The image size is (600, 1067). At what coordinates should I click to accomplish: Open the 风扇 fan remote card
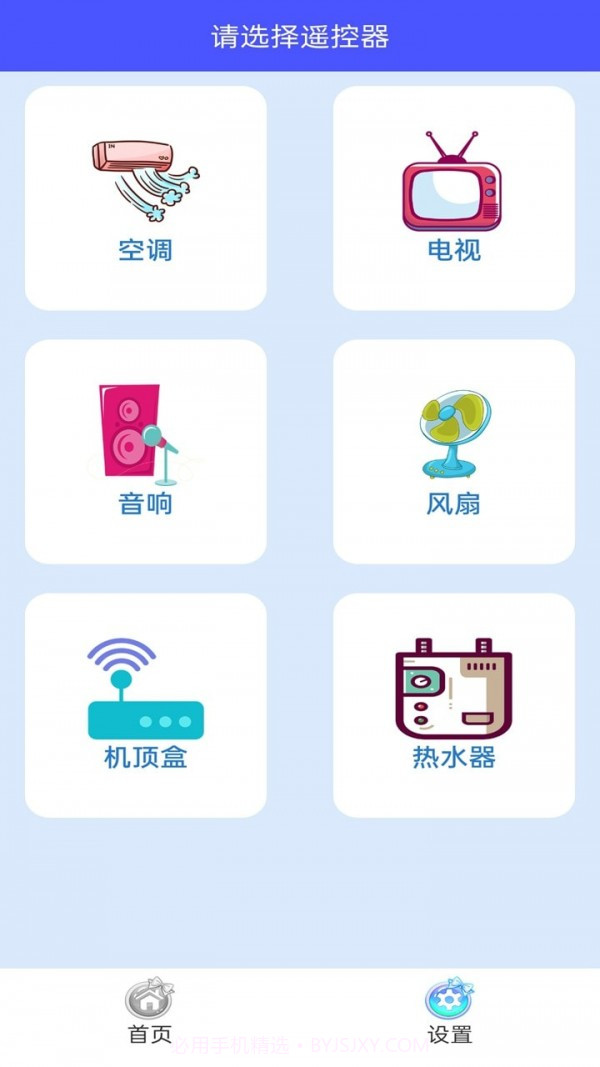(x=454, y=452)
